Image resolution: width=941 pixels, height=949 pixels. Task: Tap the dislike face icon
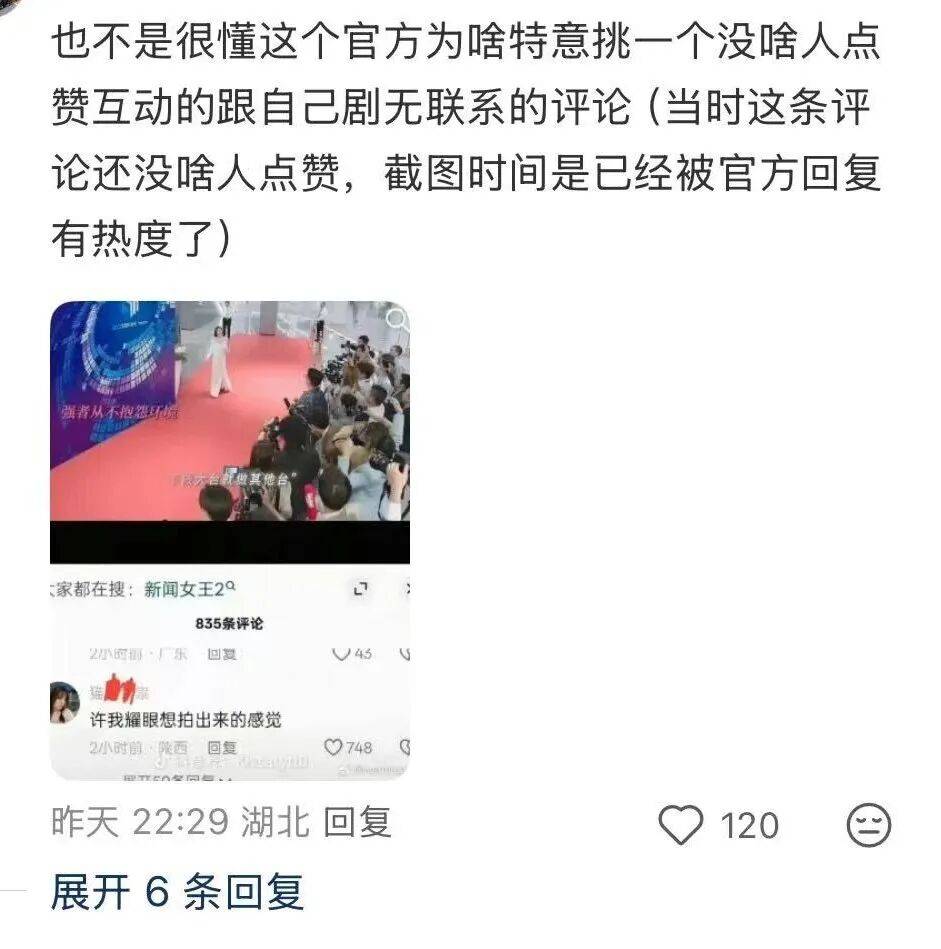[868, 826]
